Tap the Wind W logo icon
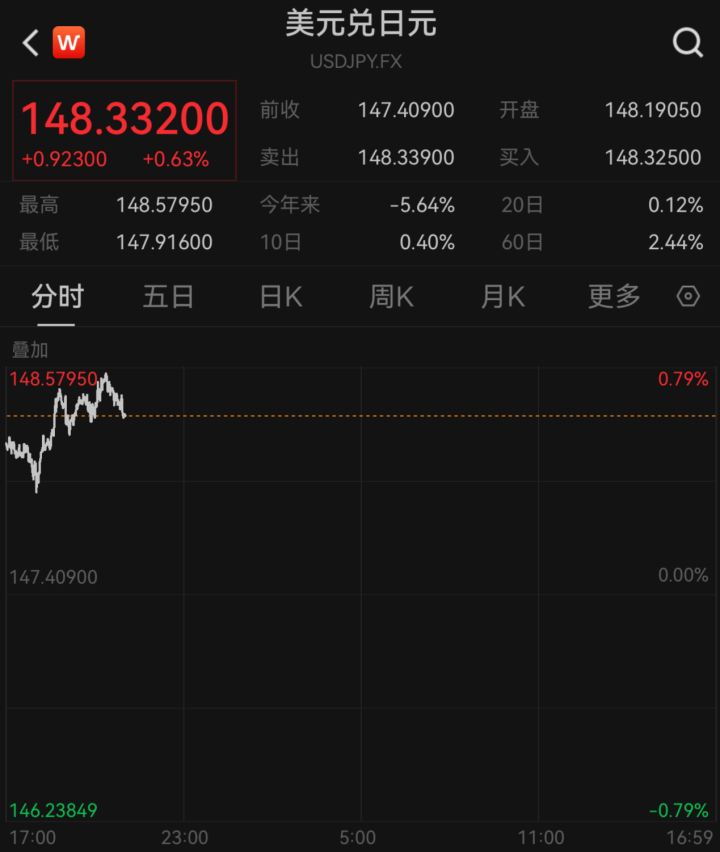720x852 pixels. [x=68, y=42]
